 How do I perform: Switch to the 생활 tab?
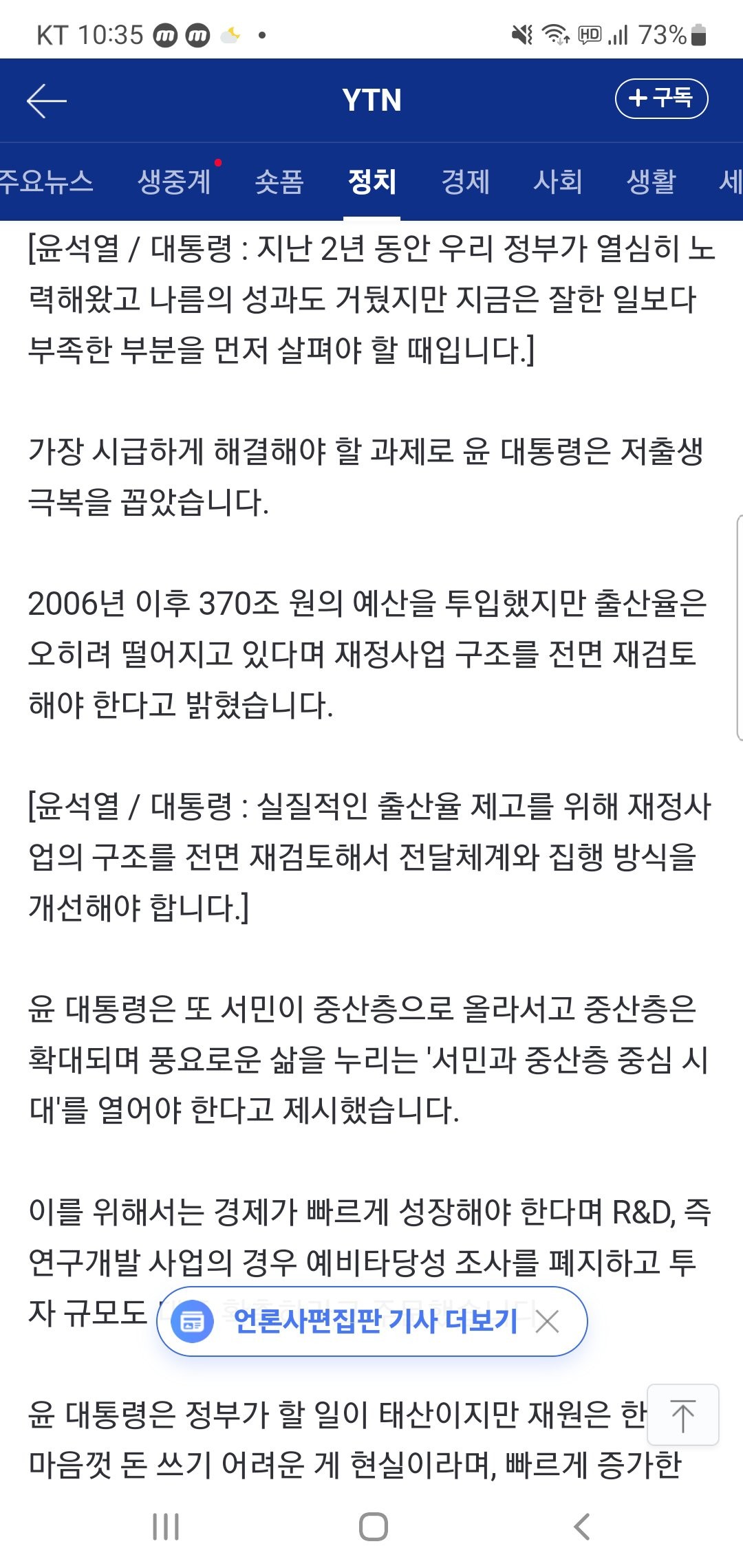coord(651,182)
